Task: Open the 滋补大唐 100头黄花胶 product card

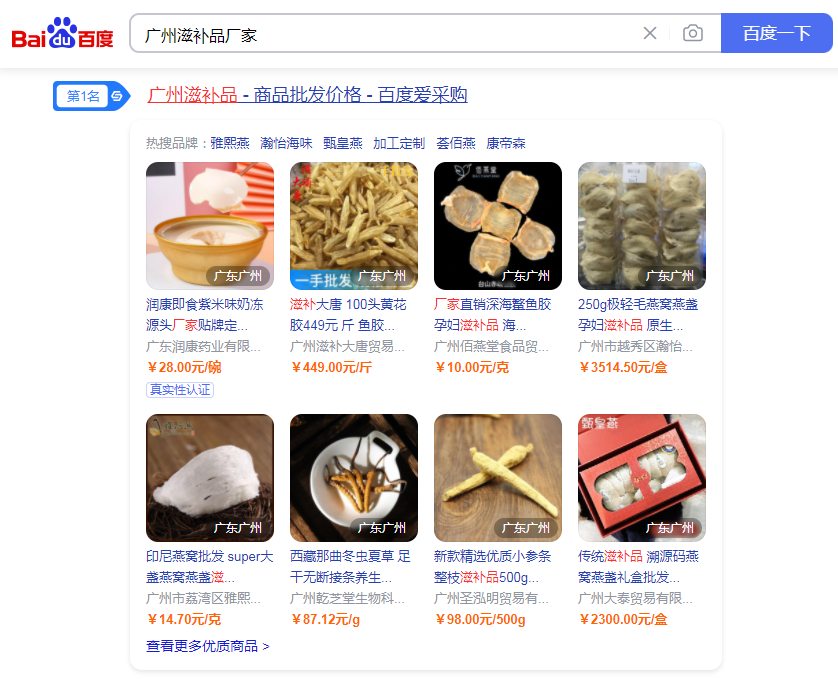Action: click(x=354, y=226)
